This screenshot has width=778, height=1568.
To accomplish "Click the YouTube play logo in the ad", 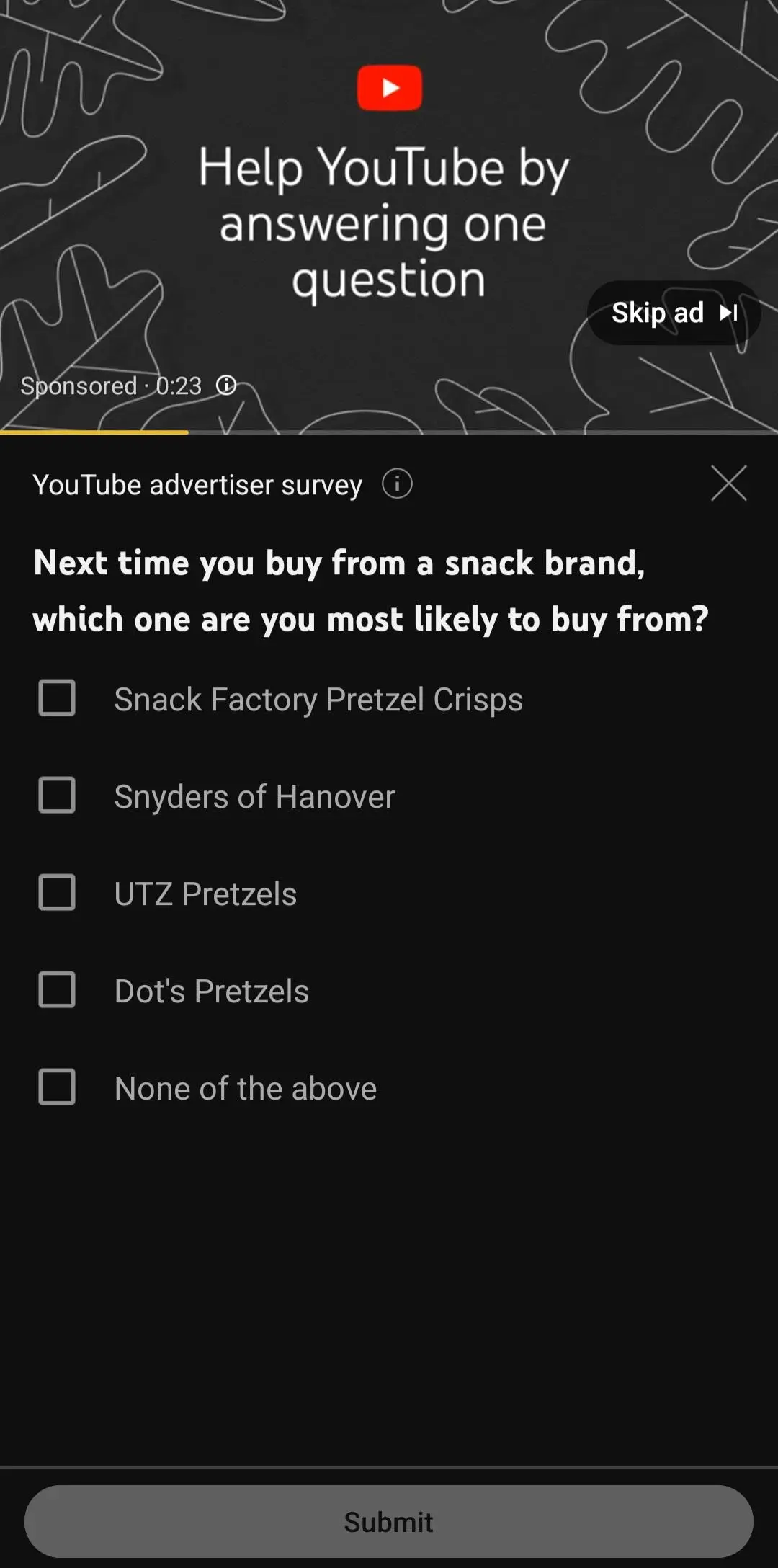I will coord(389,86).
